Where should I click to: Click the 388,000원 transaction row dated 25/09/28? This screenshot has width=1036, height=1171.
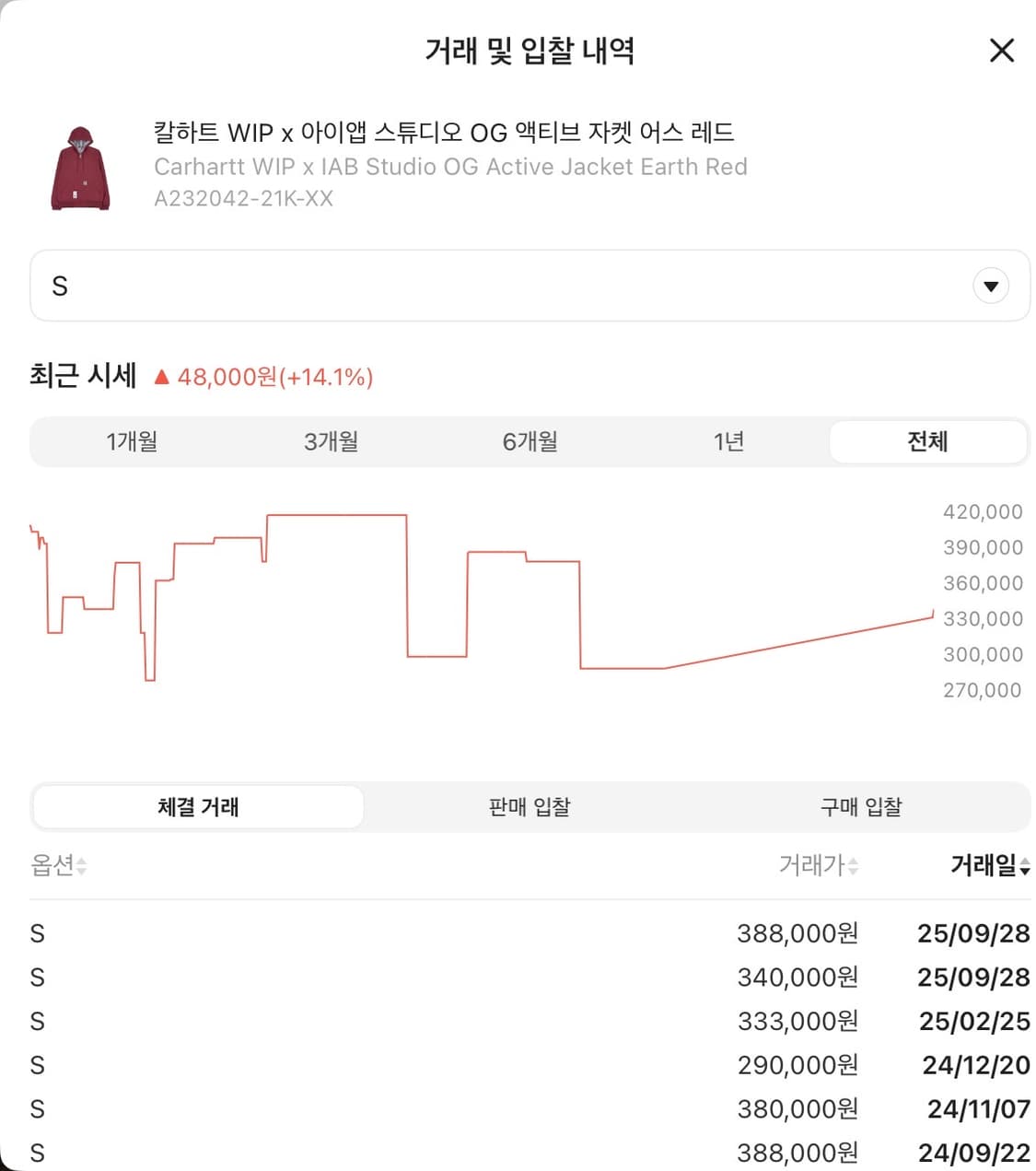coord(518,933)
